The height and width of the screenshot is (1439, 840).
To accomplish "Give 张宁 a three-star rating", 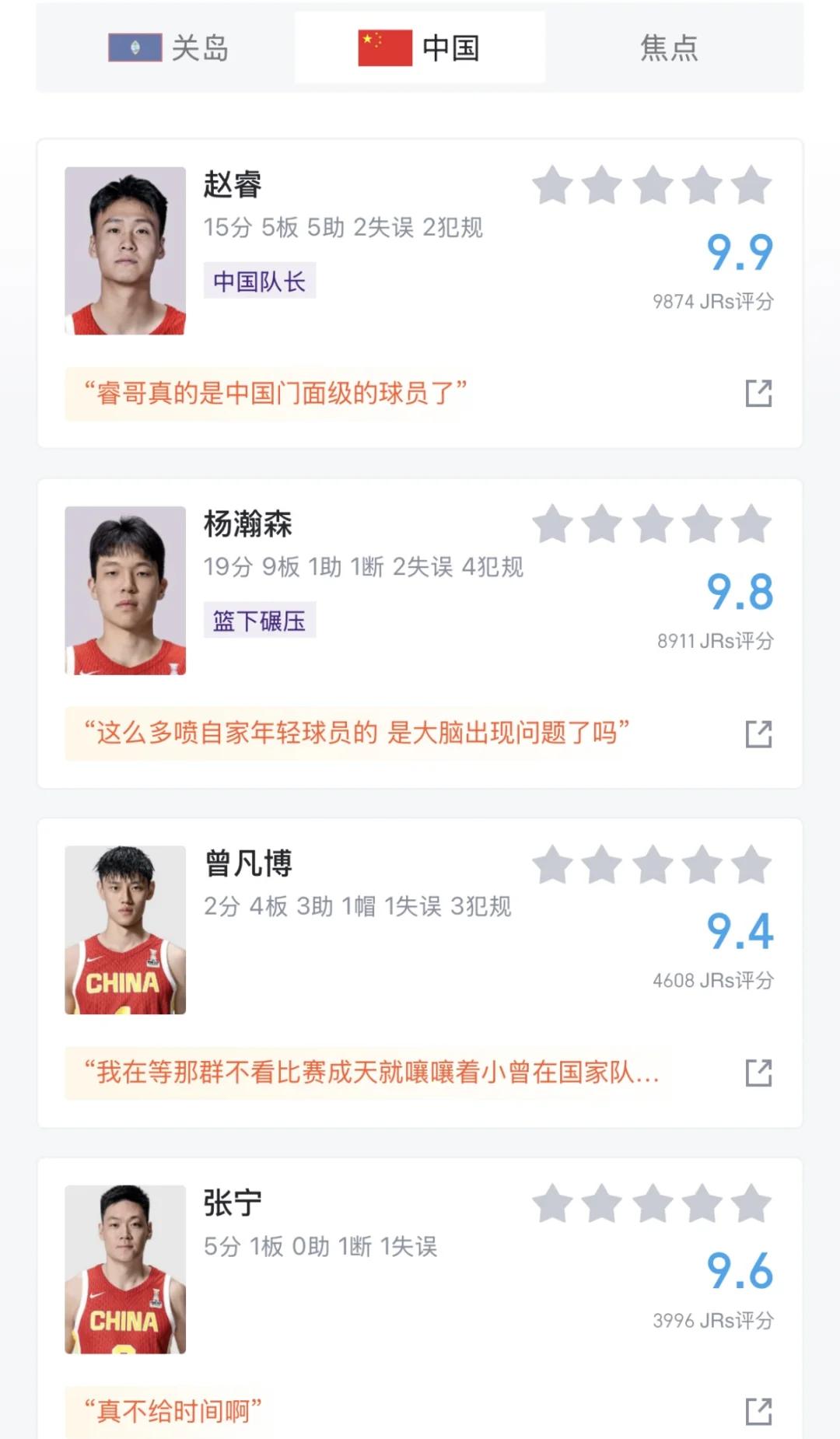I will tap(651, 1202).
